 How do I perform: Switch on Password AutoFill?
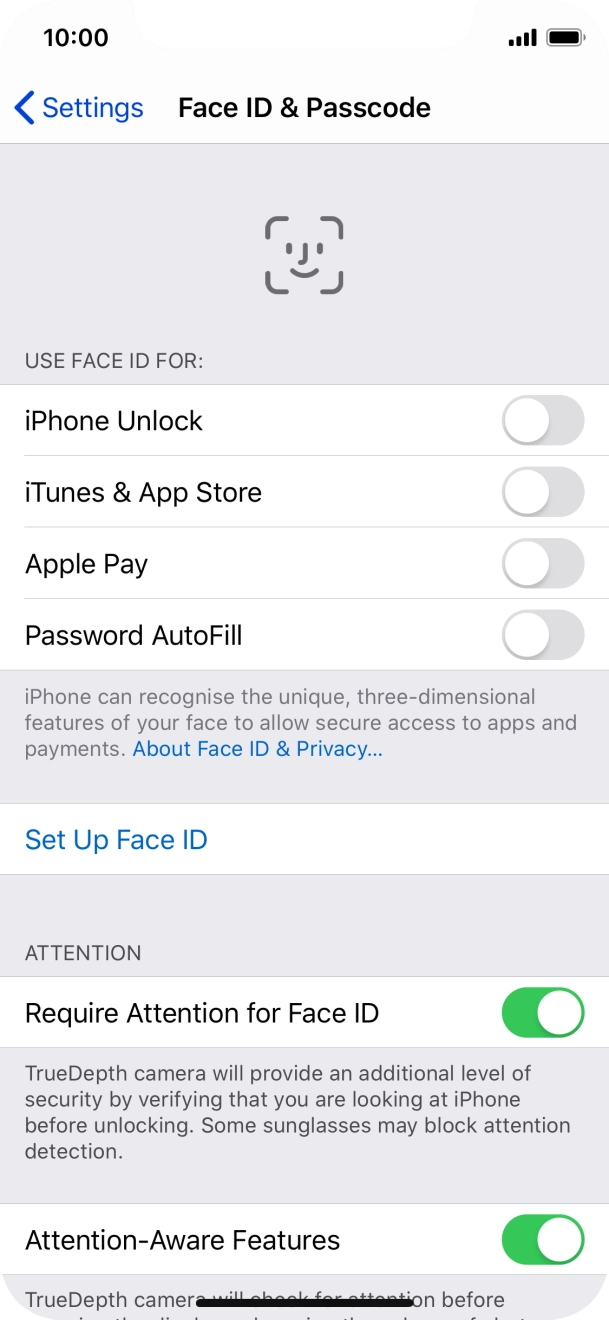(x=542, y=636)
